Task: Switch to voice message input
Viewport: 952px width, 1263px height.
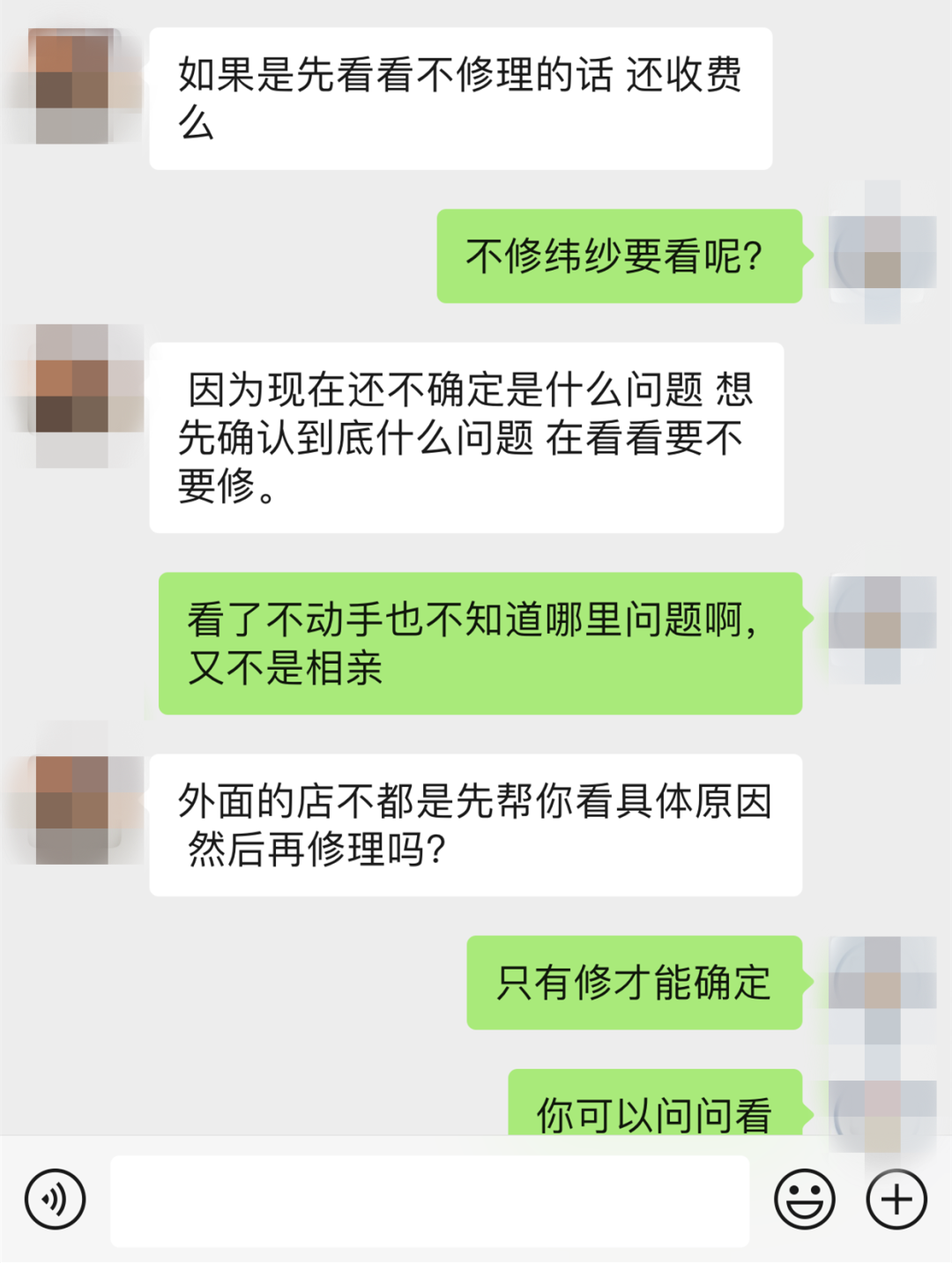Action: pos(55,1200)
